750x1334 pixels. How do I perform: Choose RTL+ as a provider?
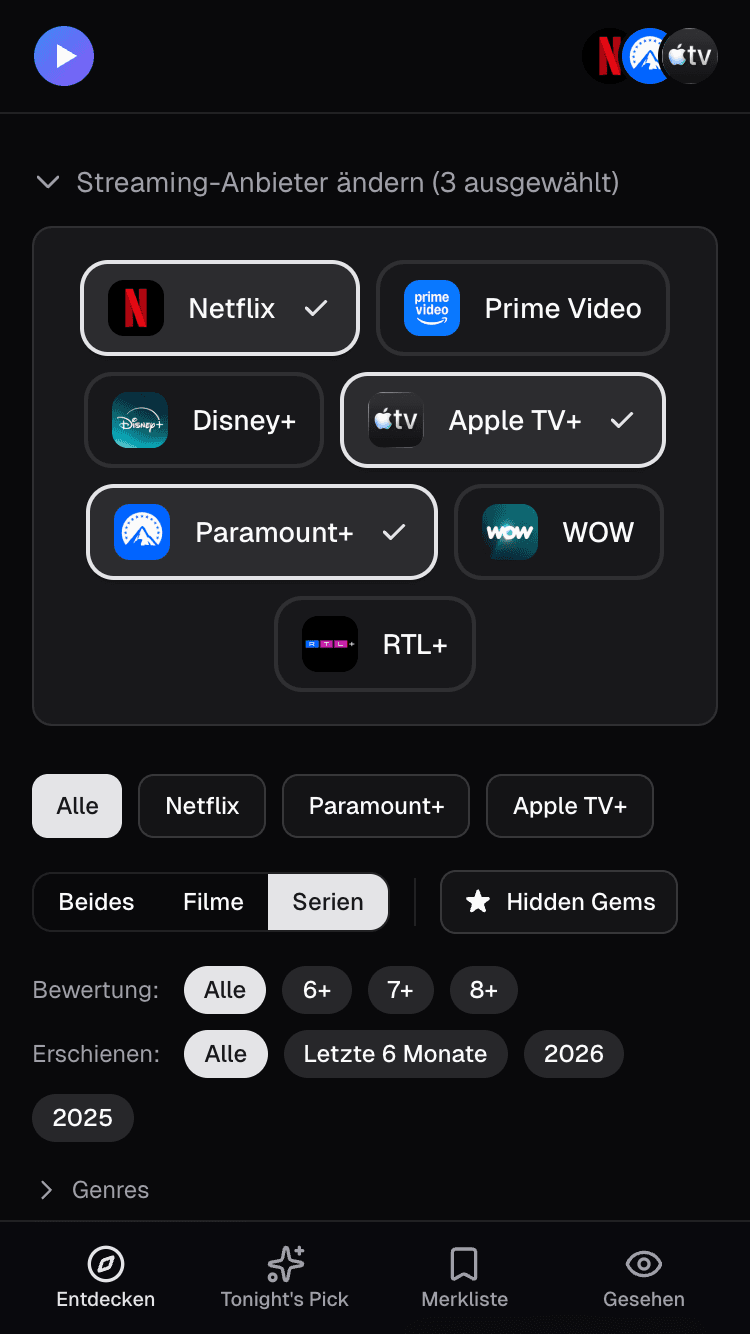click(375, 644)
